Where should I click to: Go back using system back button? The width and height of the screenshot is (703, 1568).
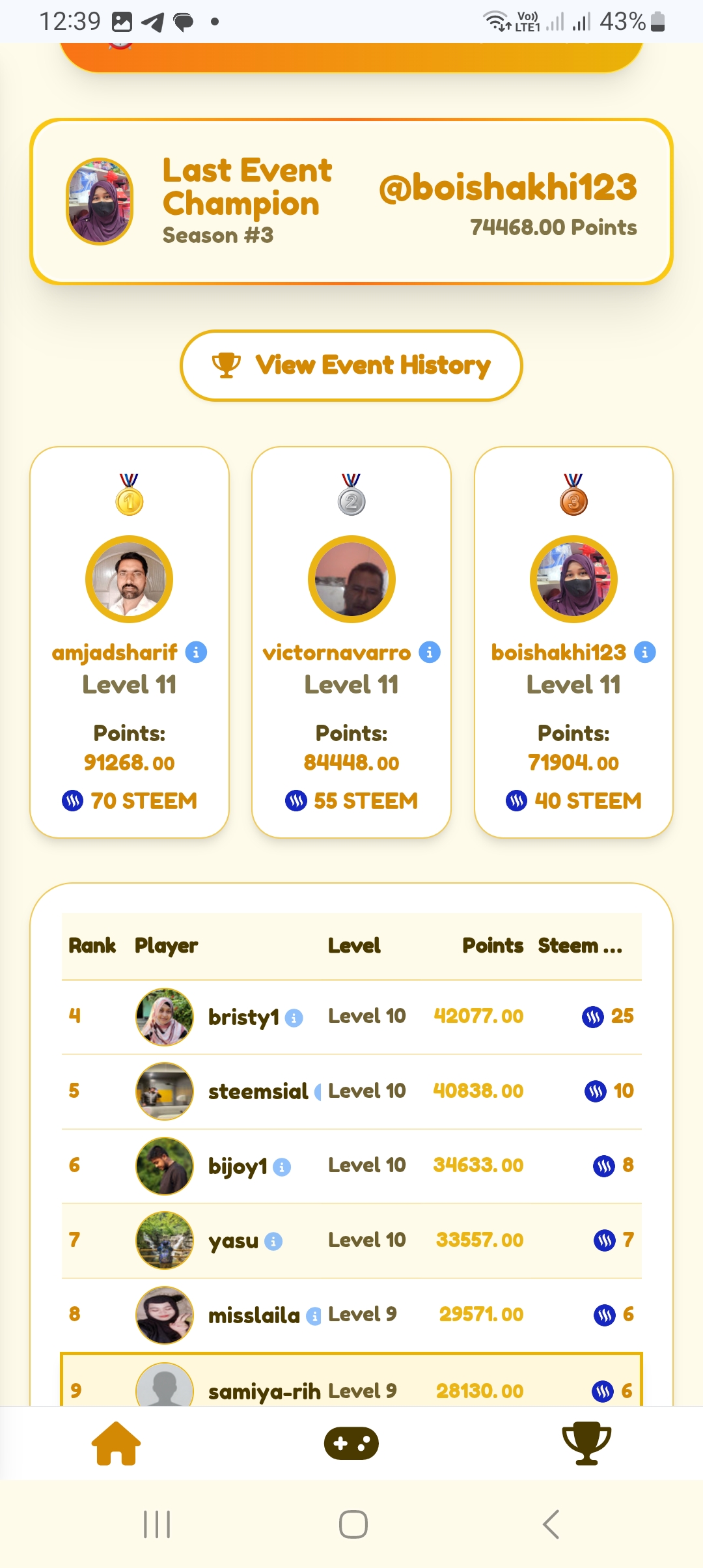(551, 1524)
